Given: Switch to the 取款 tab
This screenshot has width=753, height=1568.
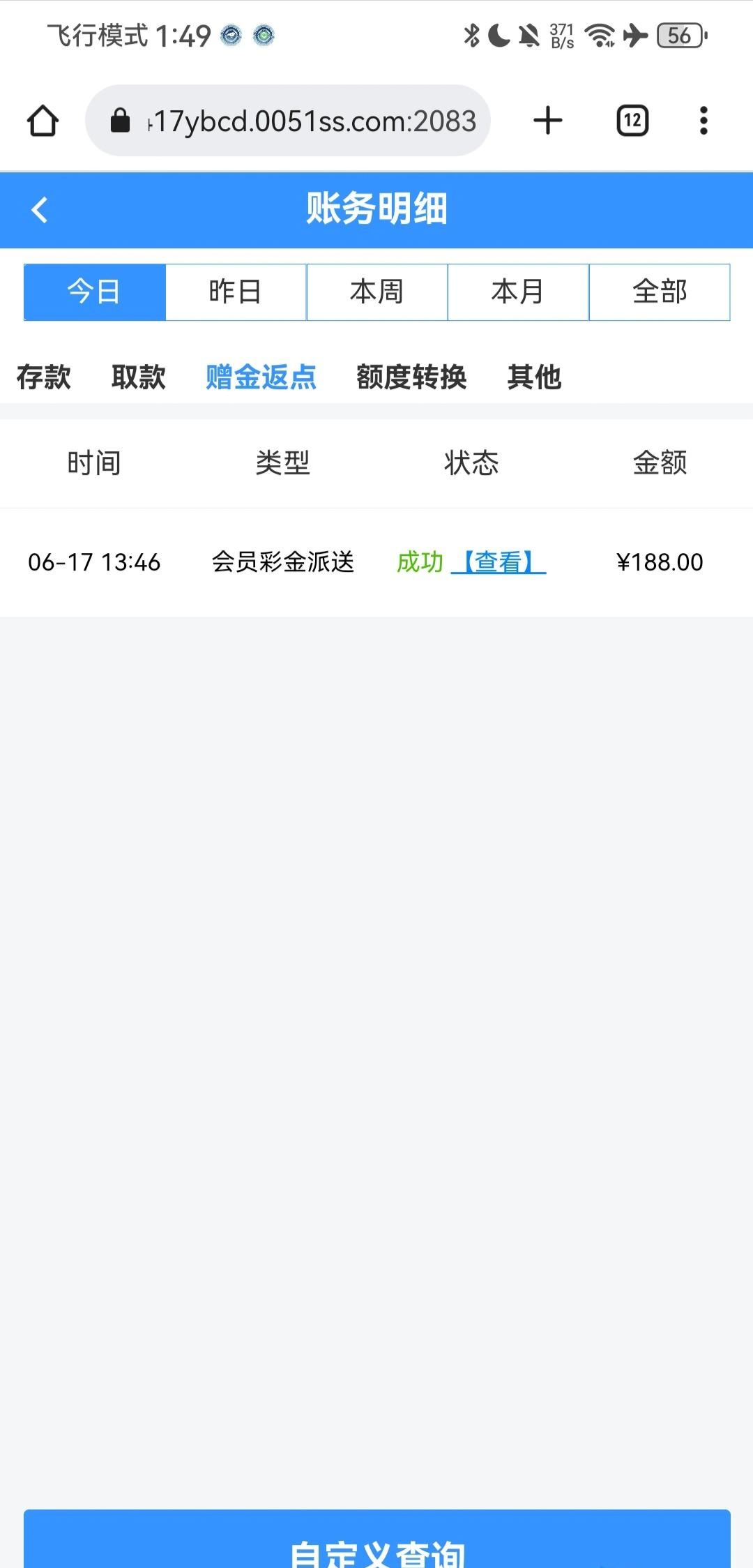Looking at the screenshot, I should click(139, 377).
